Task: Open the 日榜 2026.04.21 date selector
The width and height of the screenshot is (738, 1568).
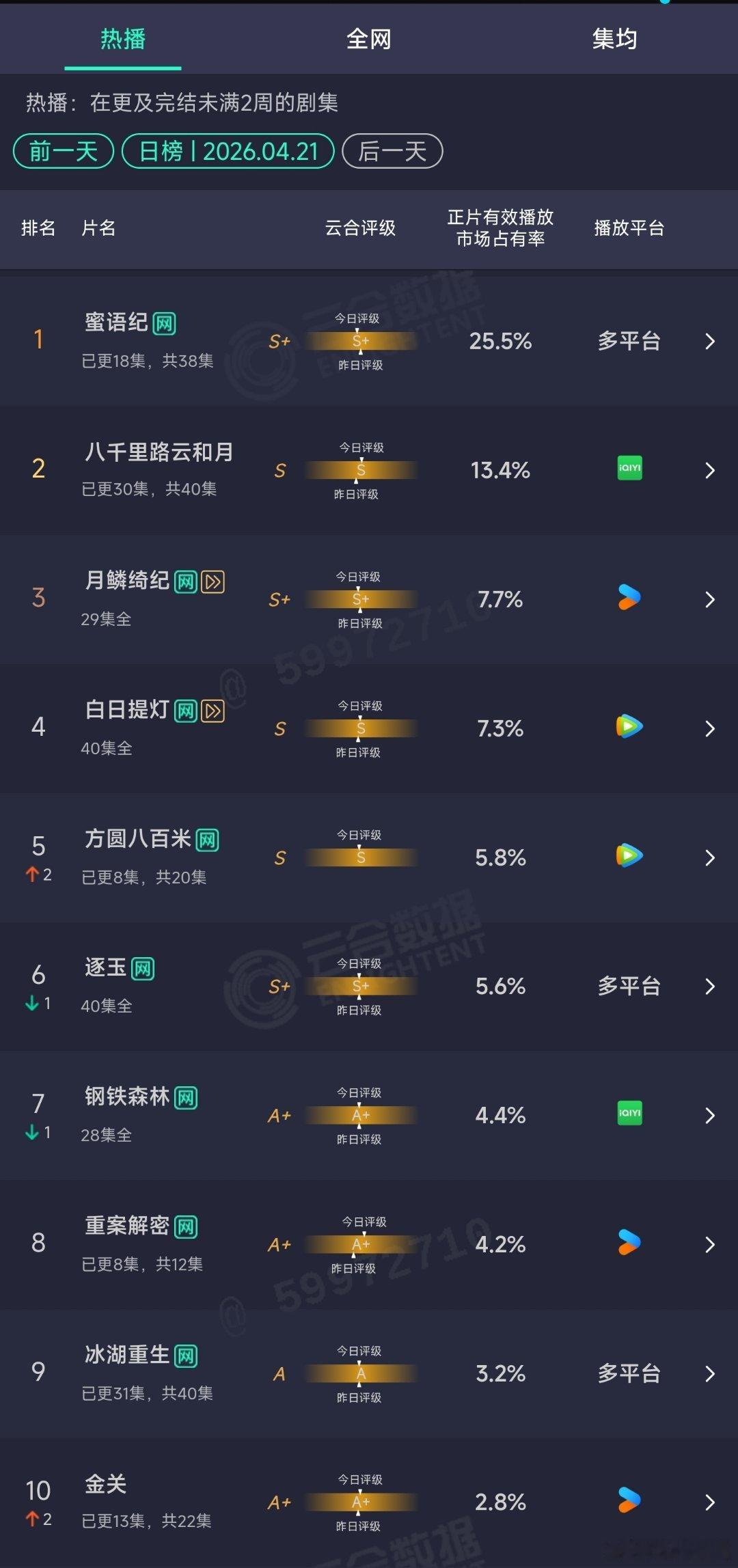Action: 228,151
